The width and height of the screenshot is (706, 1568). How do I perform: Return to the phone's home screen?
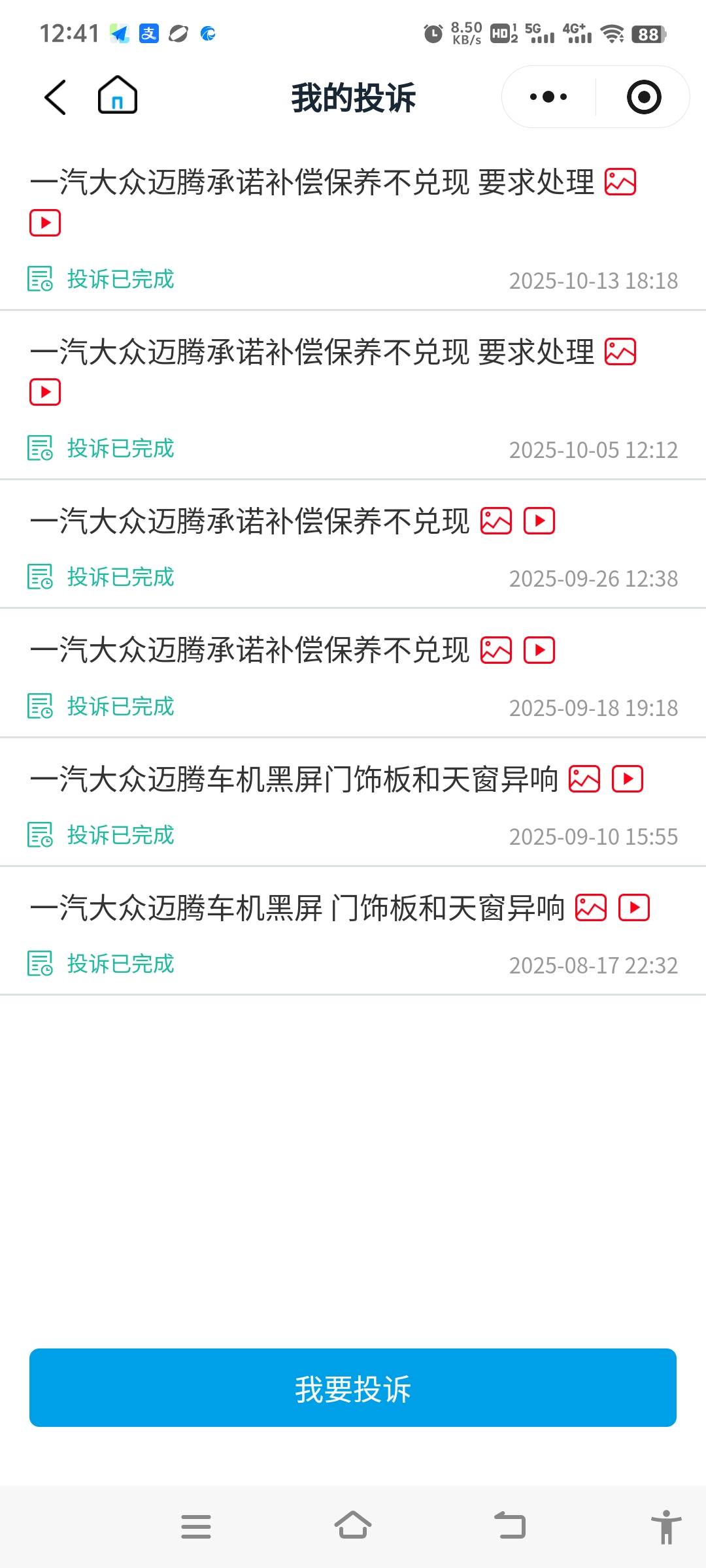[x=353, y=1527]
